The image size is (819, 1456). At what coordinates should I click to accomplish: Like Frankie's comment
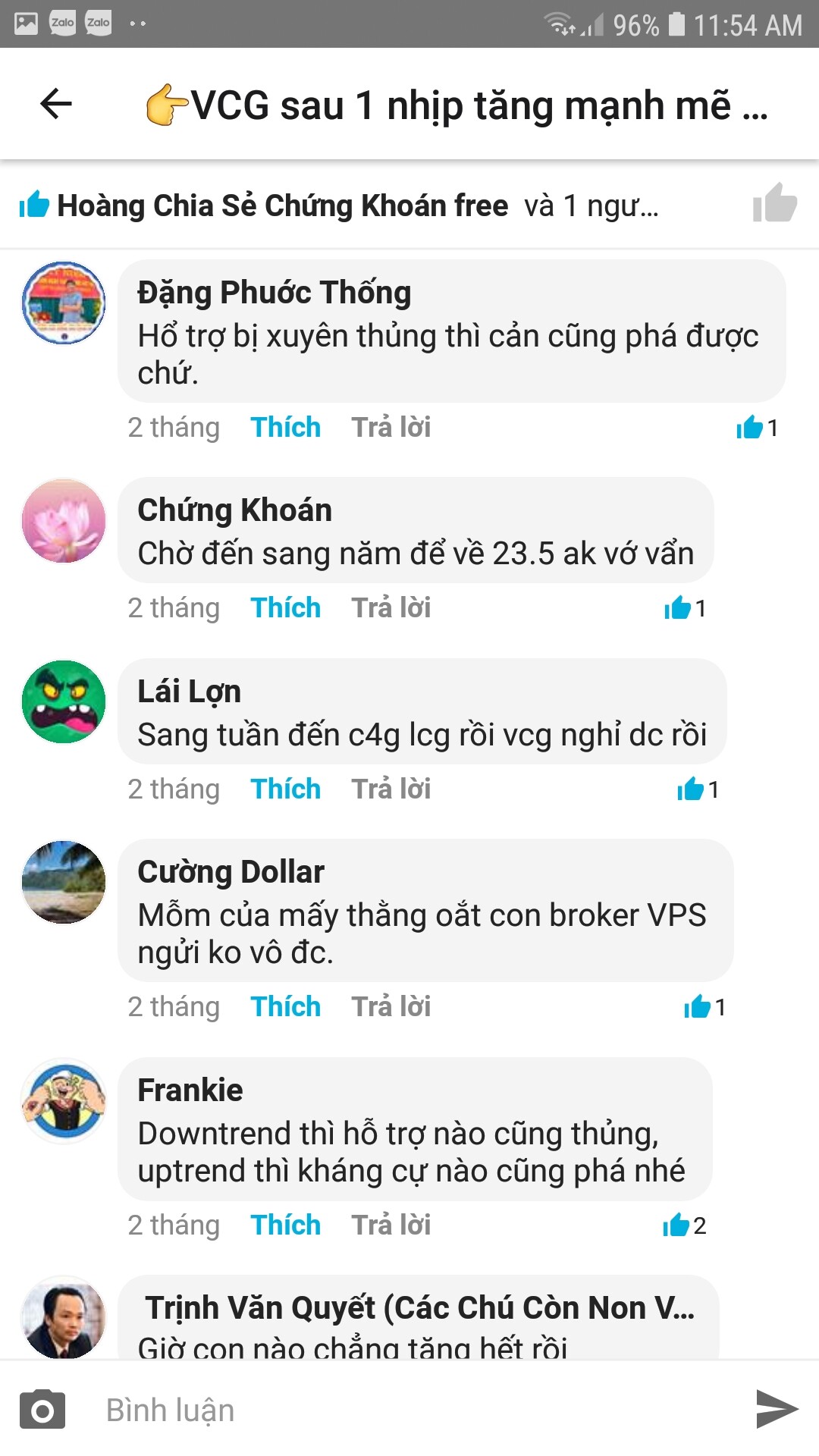[285, 1225]
